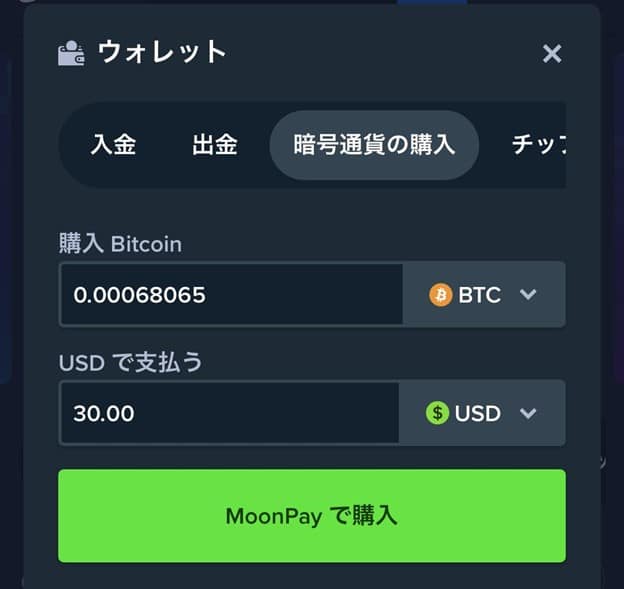Edit the Bitcoin purchase amount field

point(231,295)
